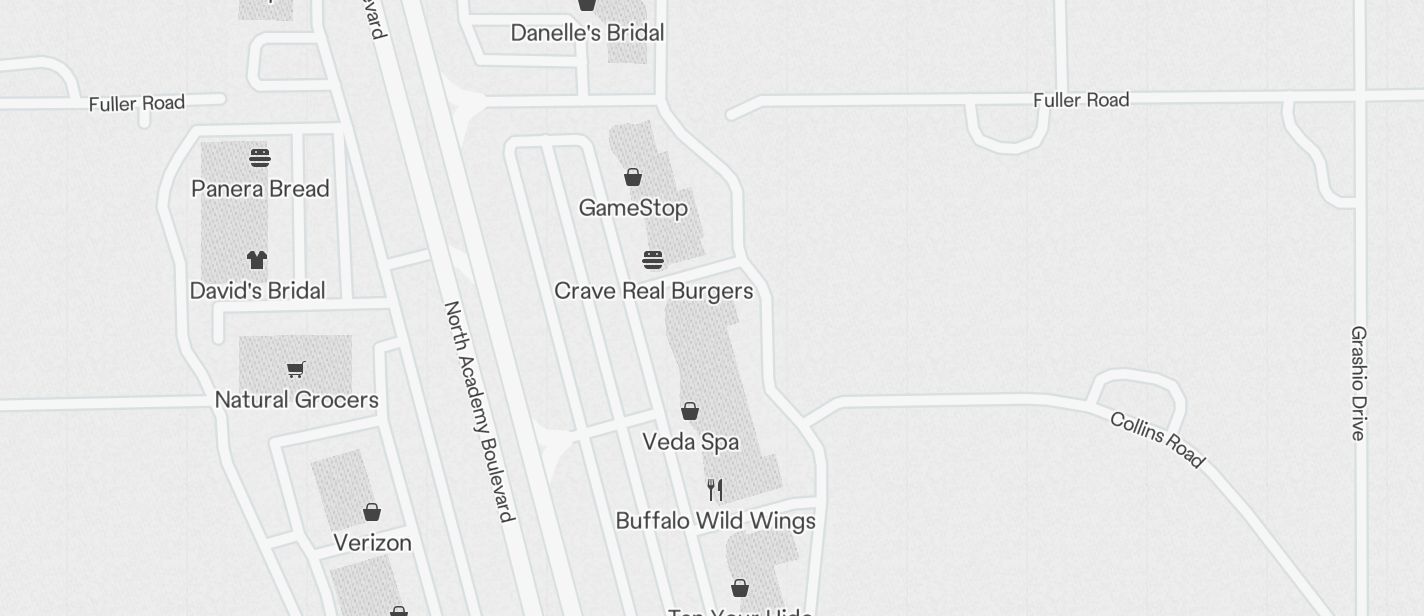This screenshot has height=616, width=1424.
Task: Tap the Danelle's Bridal marker
Action: tap(588, 6)
